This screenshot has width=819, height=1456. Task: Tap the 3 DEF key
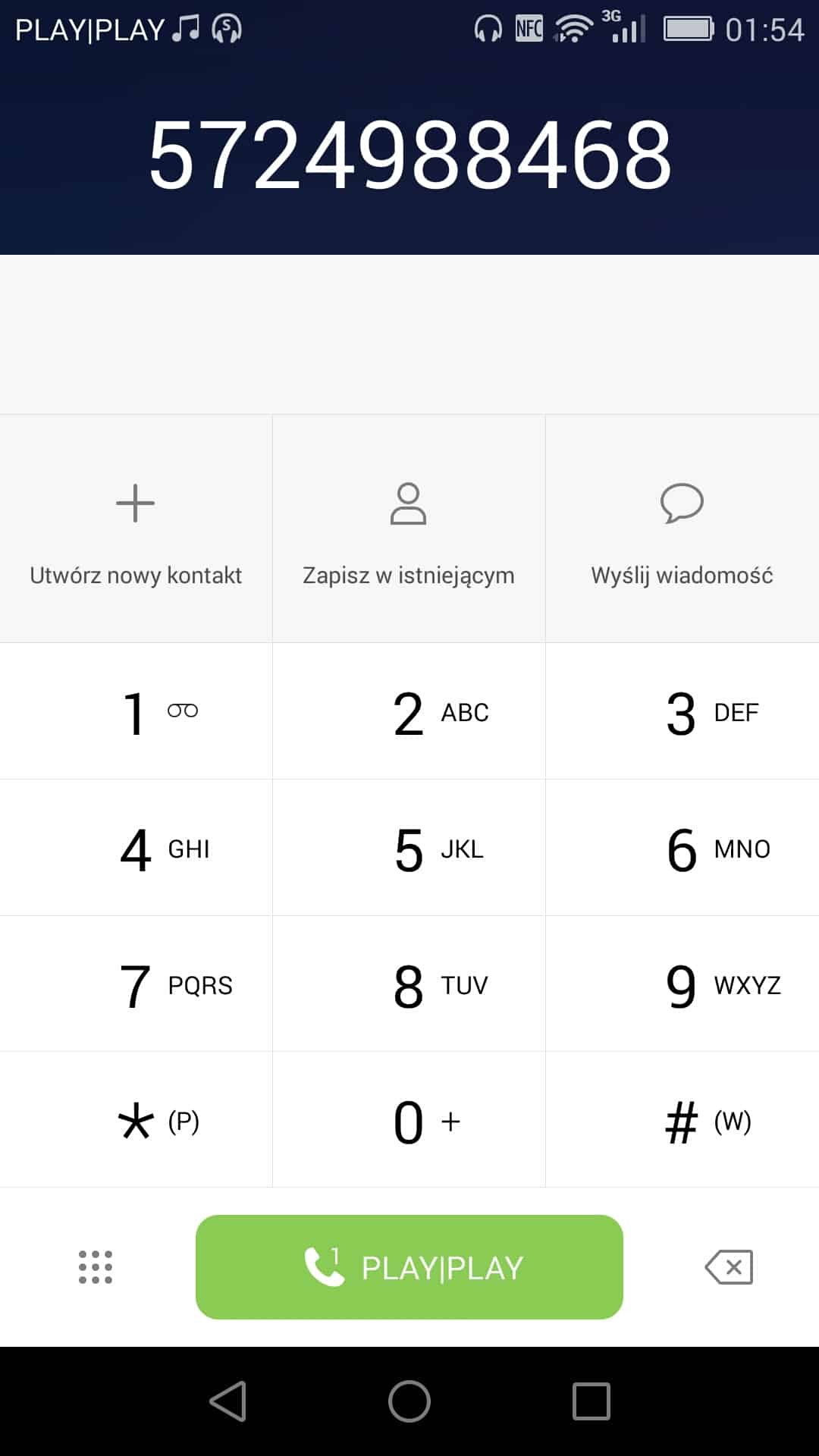682,711
